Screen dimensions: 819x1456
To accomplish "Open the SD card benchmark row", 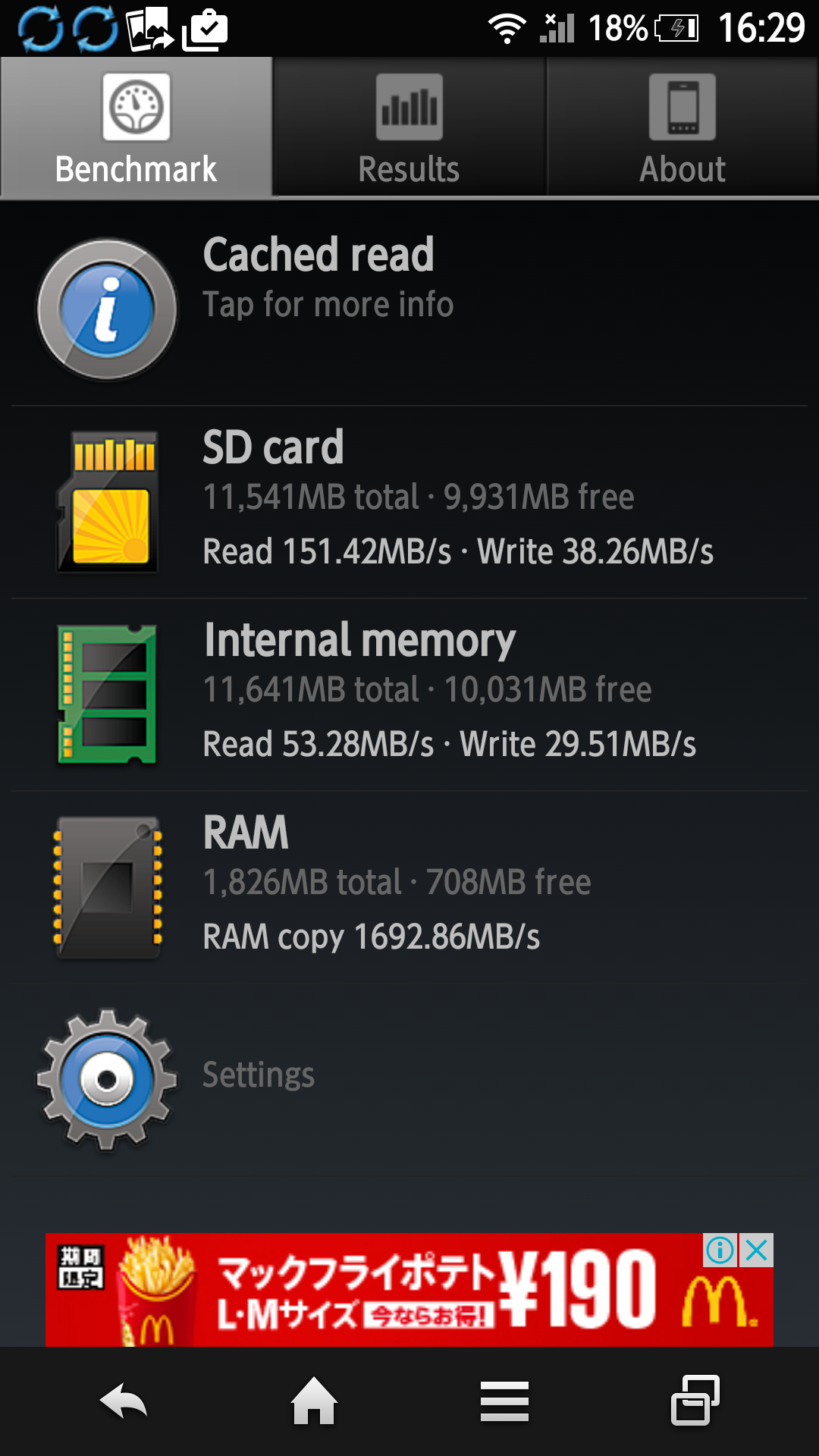I will click(409, 502).
